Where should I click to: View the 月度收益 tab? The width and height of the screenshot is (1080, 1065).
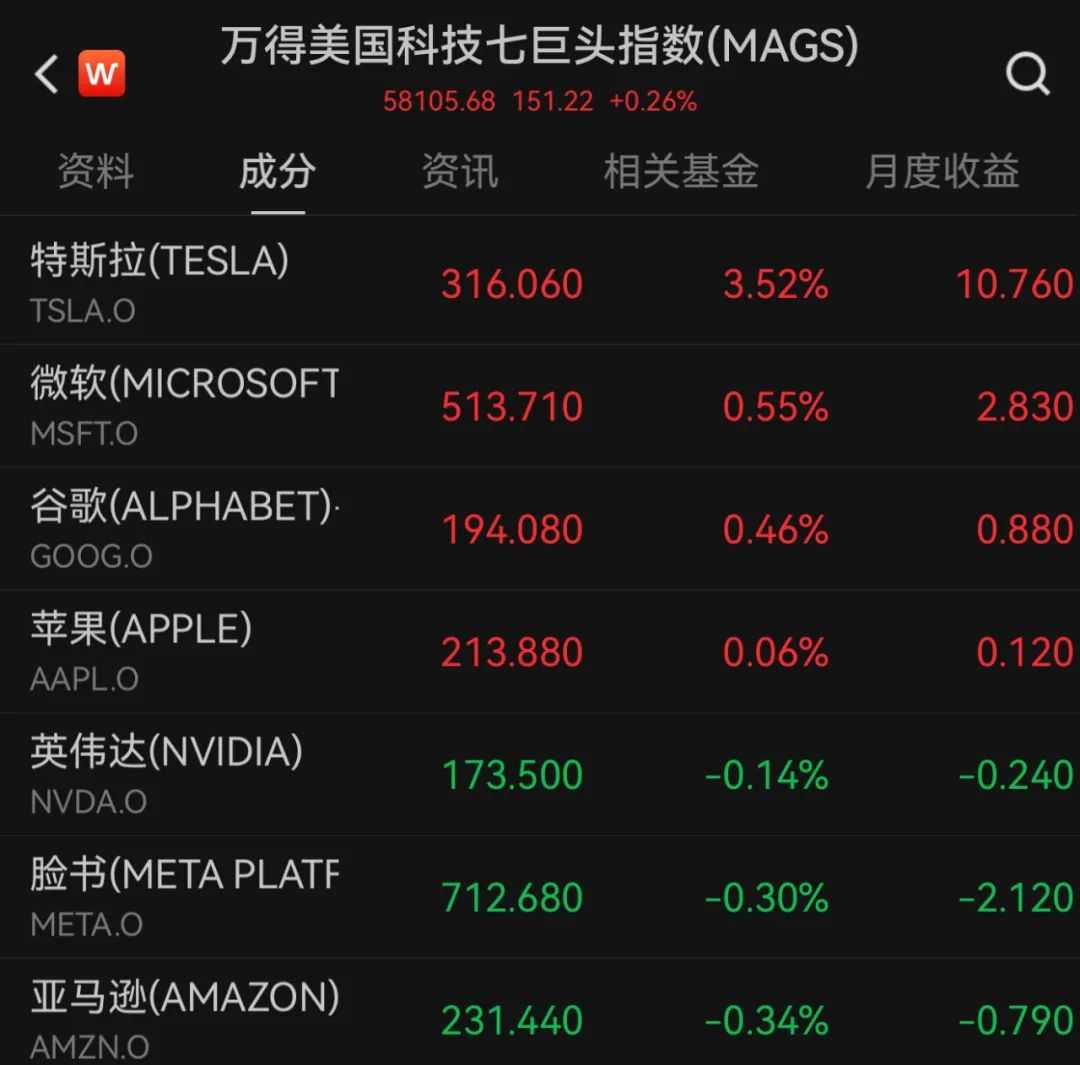coord(941,172)
